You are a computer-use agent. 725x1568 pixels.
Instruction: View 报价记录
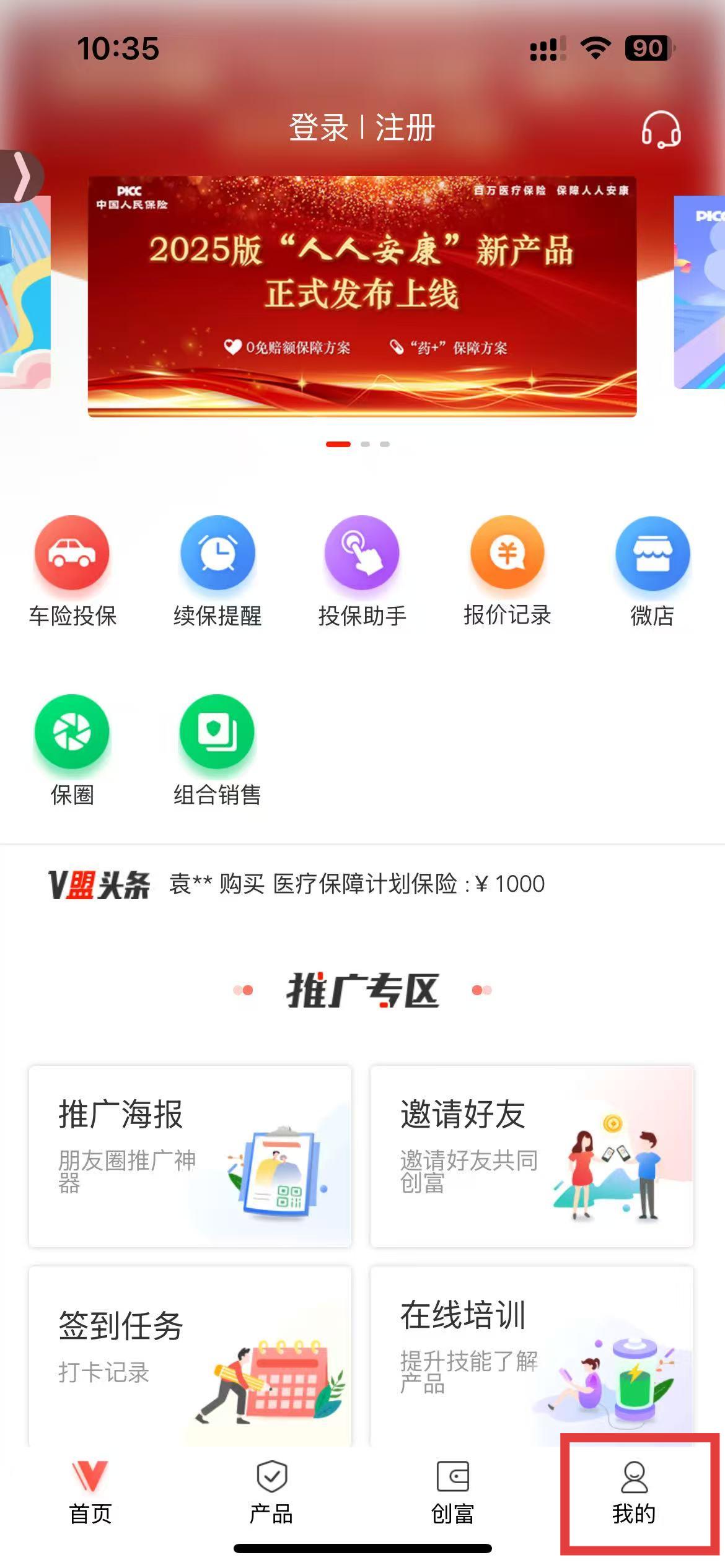coord(507,571)
